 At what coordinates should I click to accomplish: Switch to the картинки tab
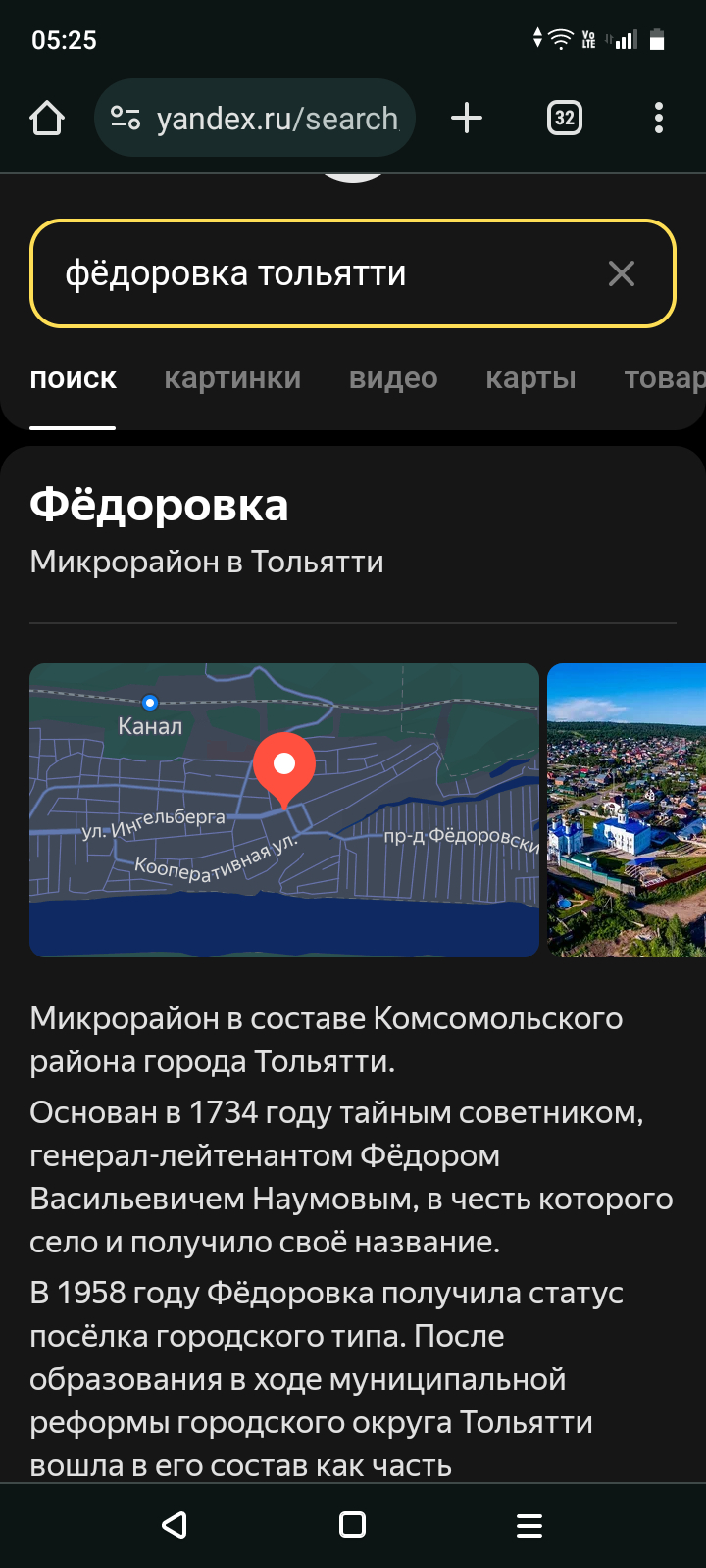232,378
